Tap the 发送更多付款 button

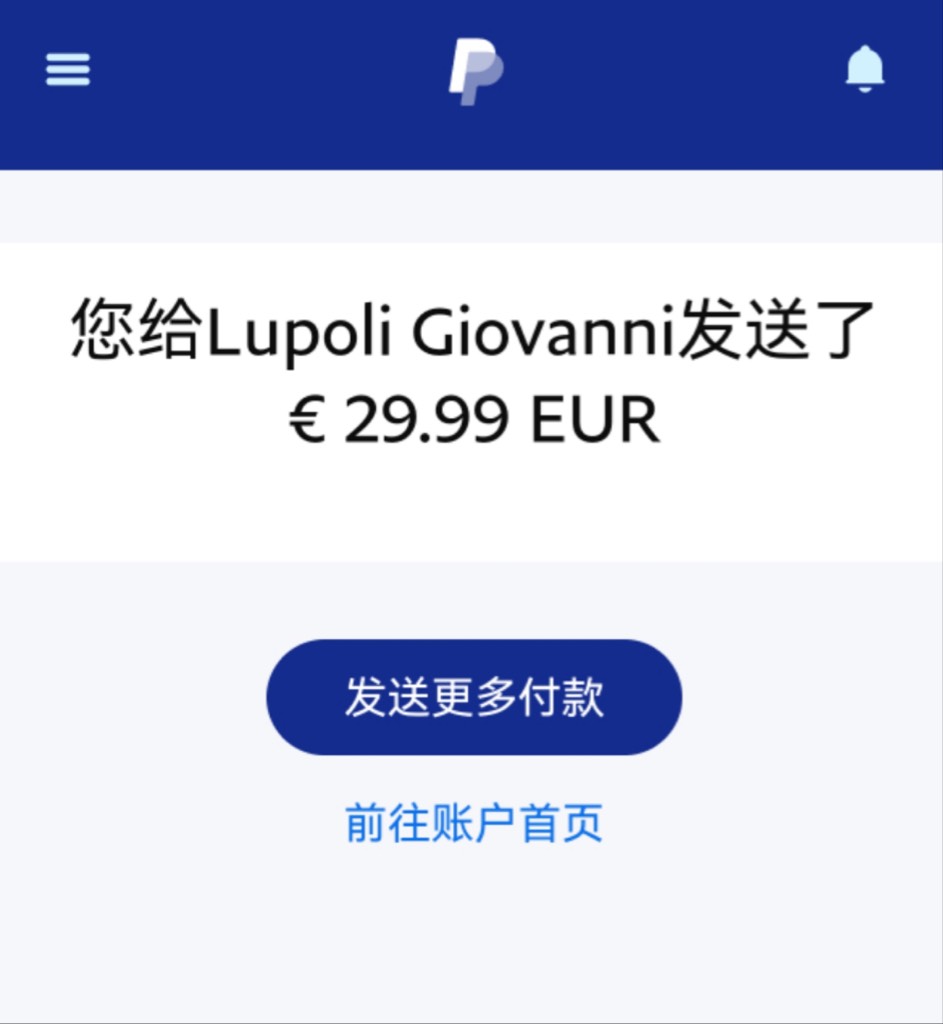tap(474, 697)
